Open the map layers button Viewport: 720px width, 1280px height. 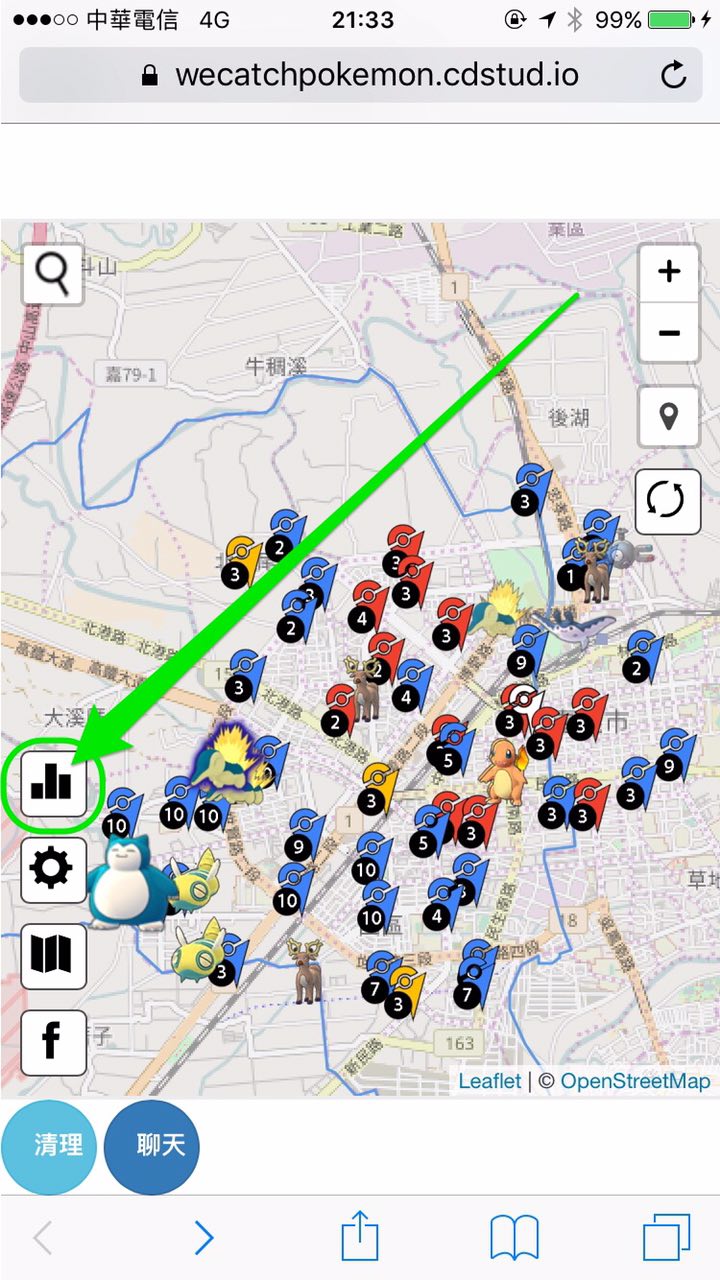click(x=53, y=956)
